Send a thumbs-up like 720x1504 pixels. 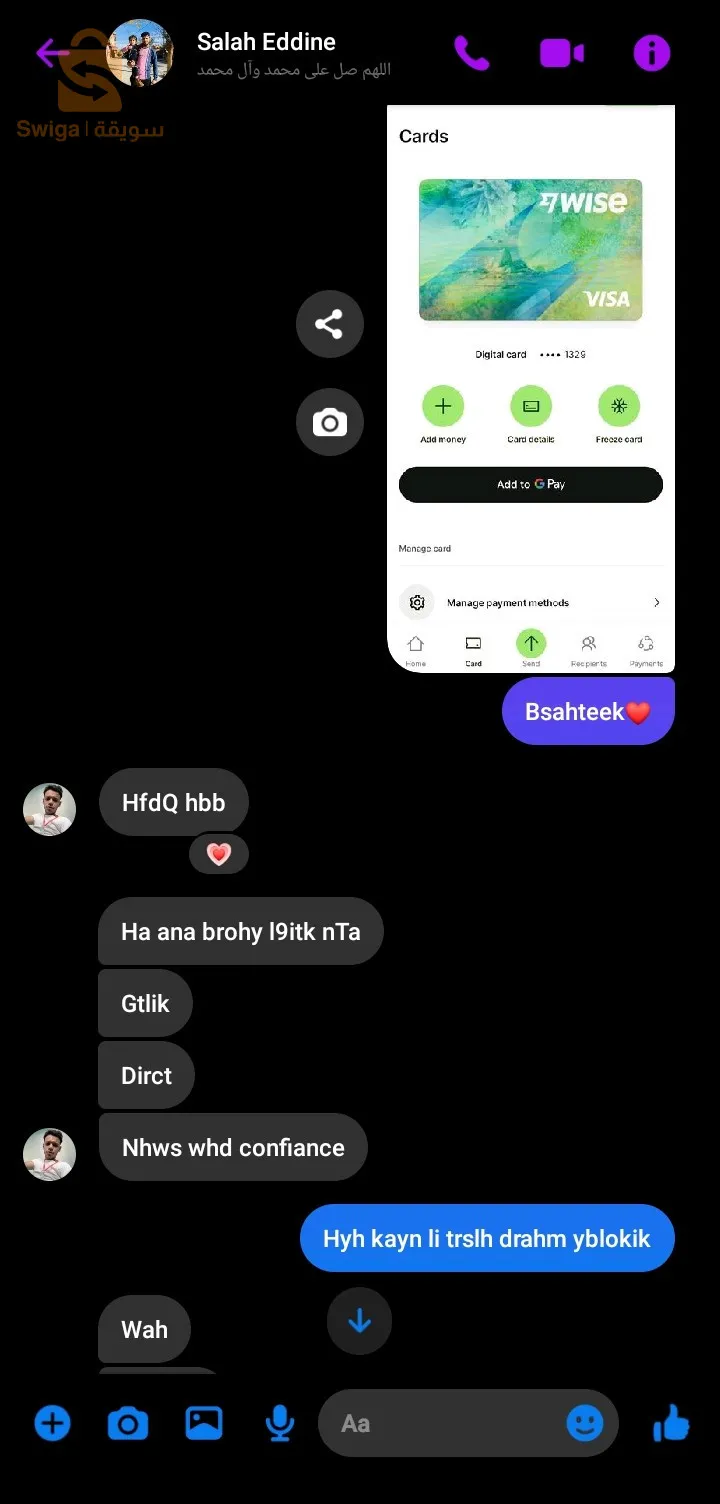pos(671,1423)
